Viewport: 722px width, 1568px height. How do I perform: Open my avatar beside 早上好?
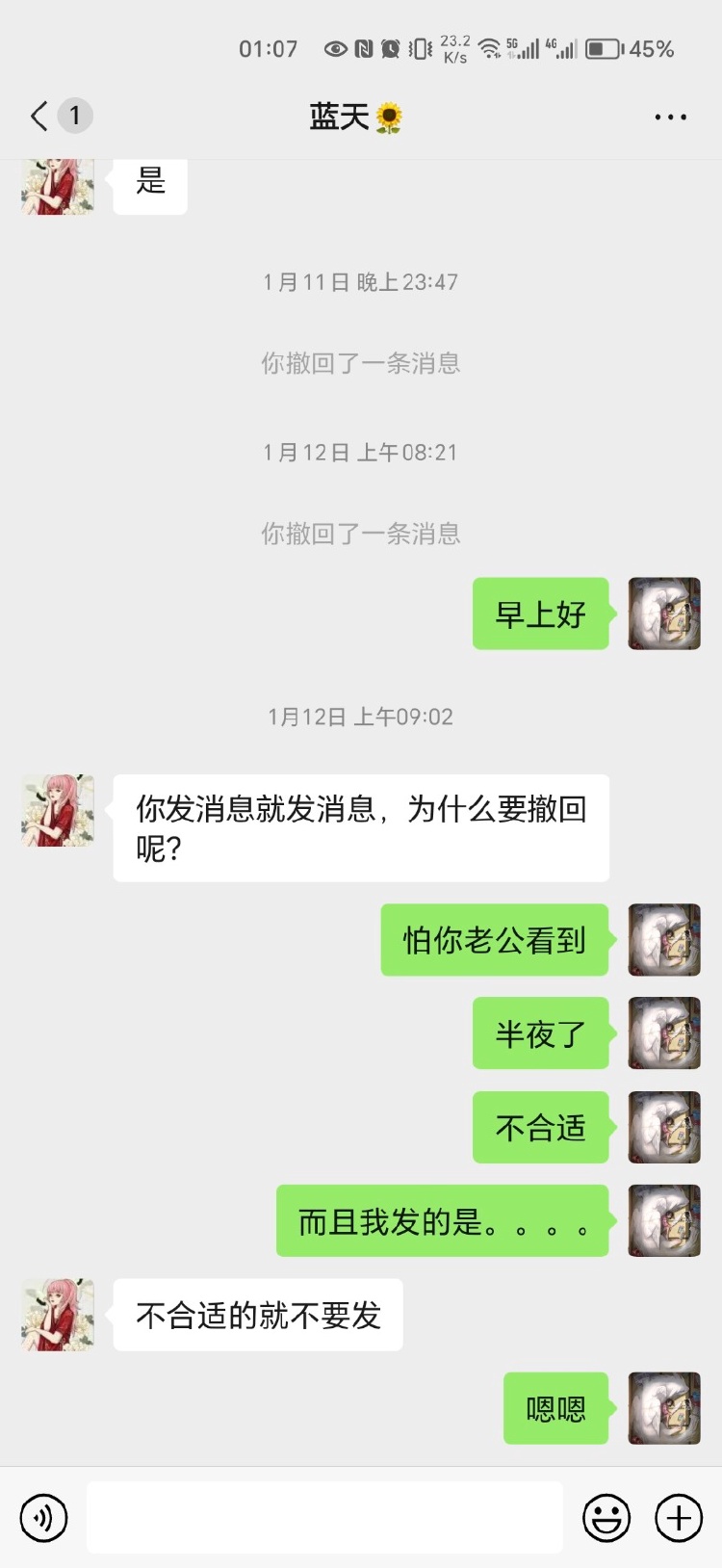click(x=664, y=614)
